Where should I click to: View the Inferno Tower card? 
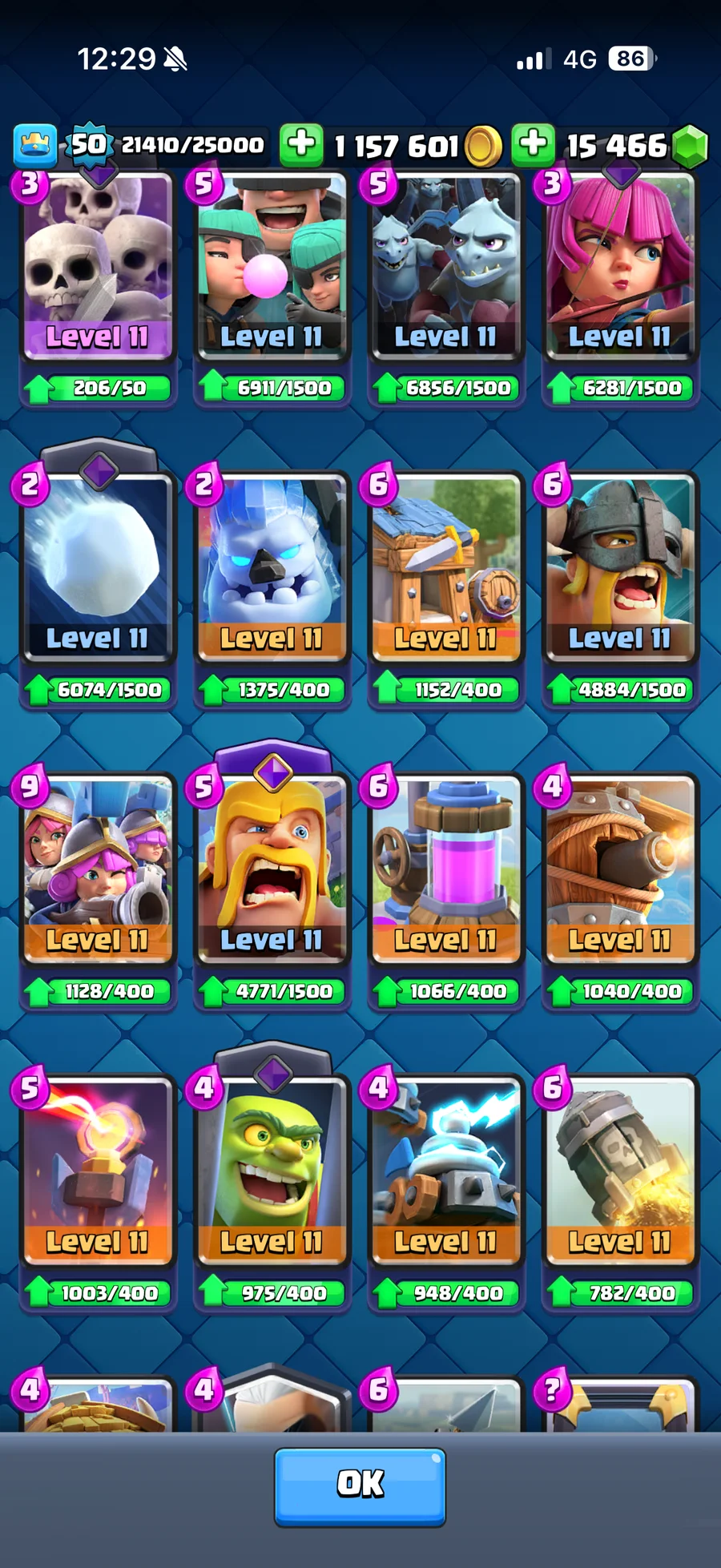click(x=98, y=1171)
